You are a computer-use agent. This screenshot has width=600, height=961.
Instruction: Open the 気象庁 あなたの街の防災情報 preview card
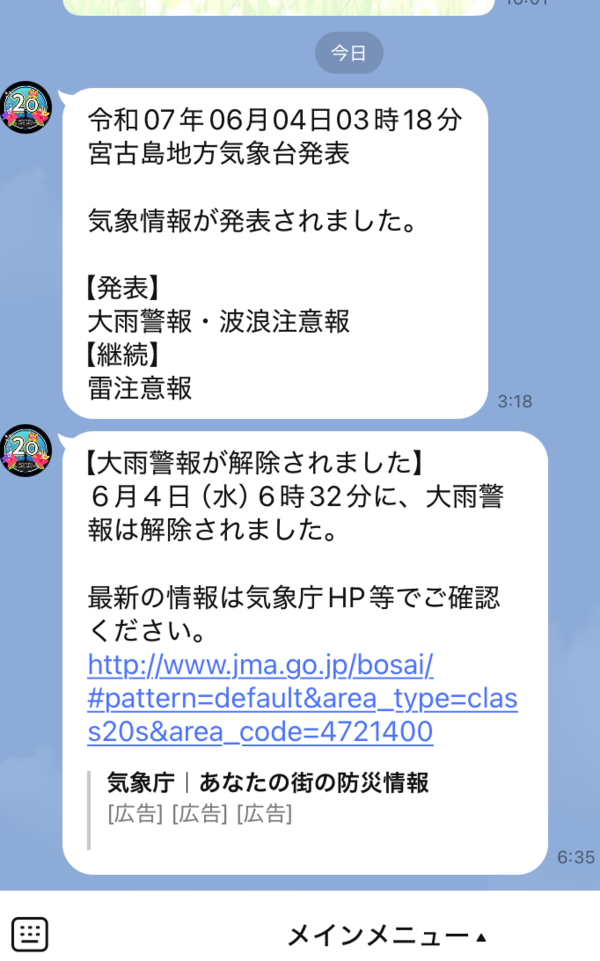[x=305, y=810]
